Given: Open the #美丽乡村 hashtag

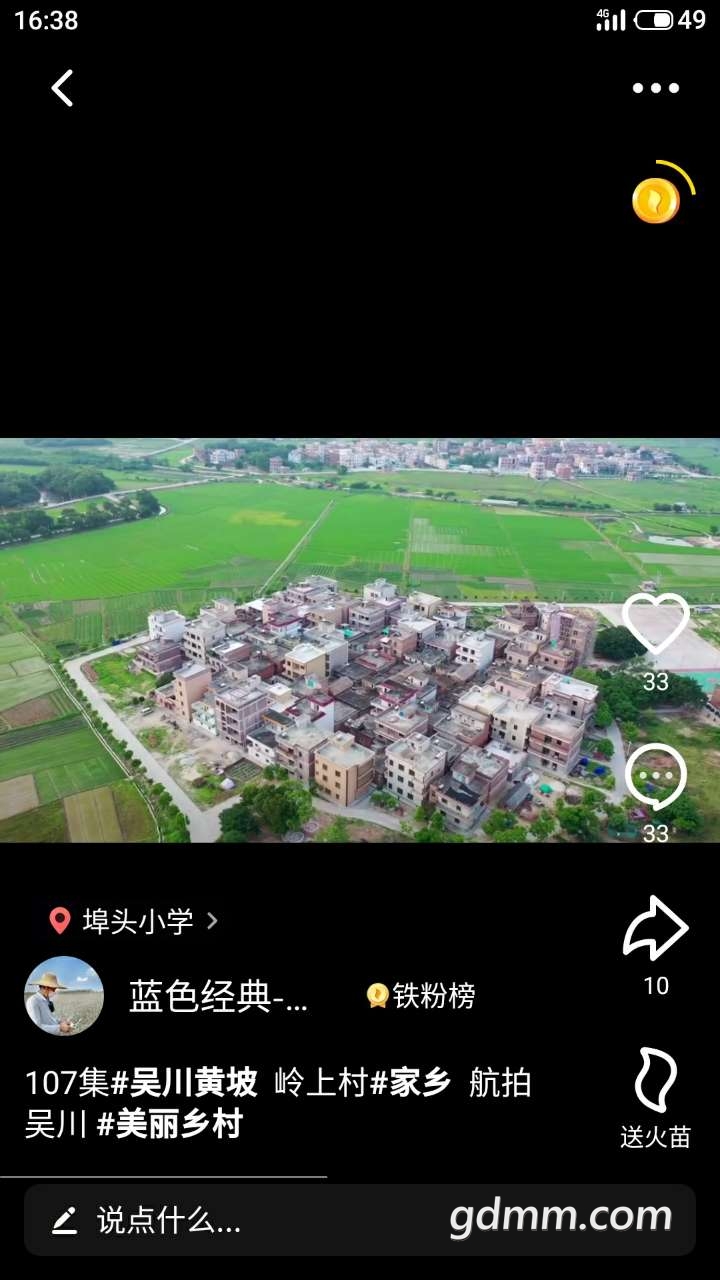Looking at the screenshot, I should tap(170, 1125).
